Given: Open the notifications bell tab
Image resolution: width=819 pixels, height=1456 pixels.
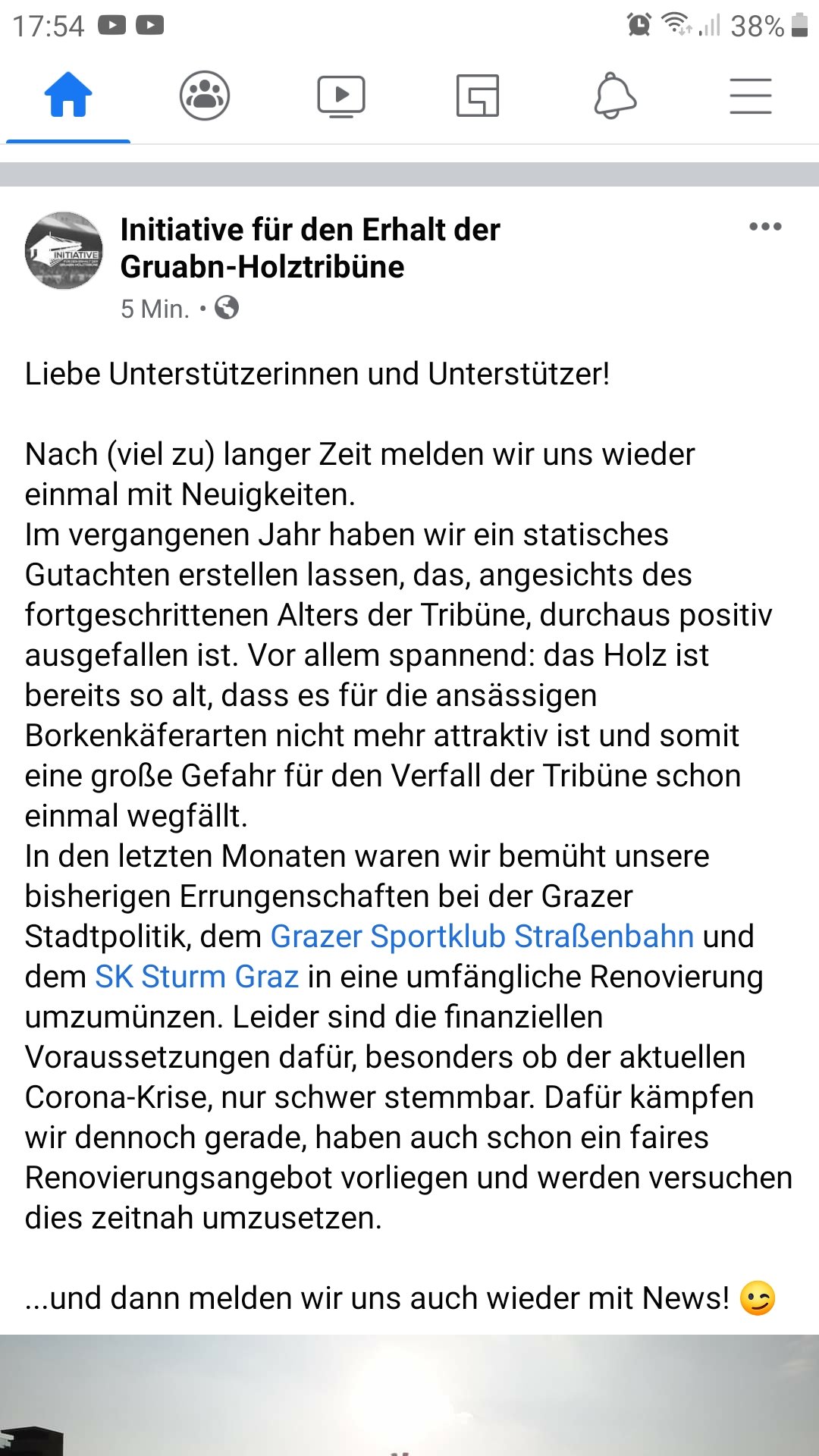Looking at the screenshot, I should click(x=615, y=96).
